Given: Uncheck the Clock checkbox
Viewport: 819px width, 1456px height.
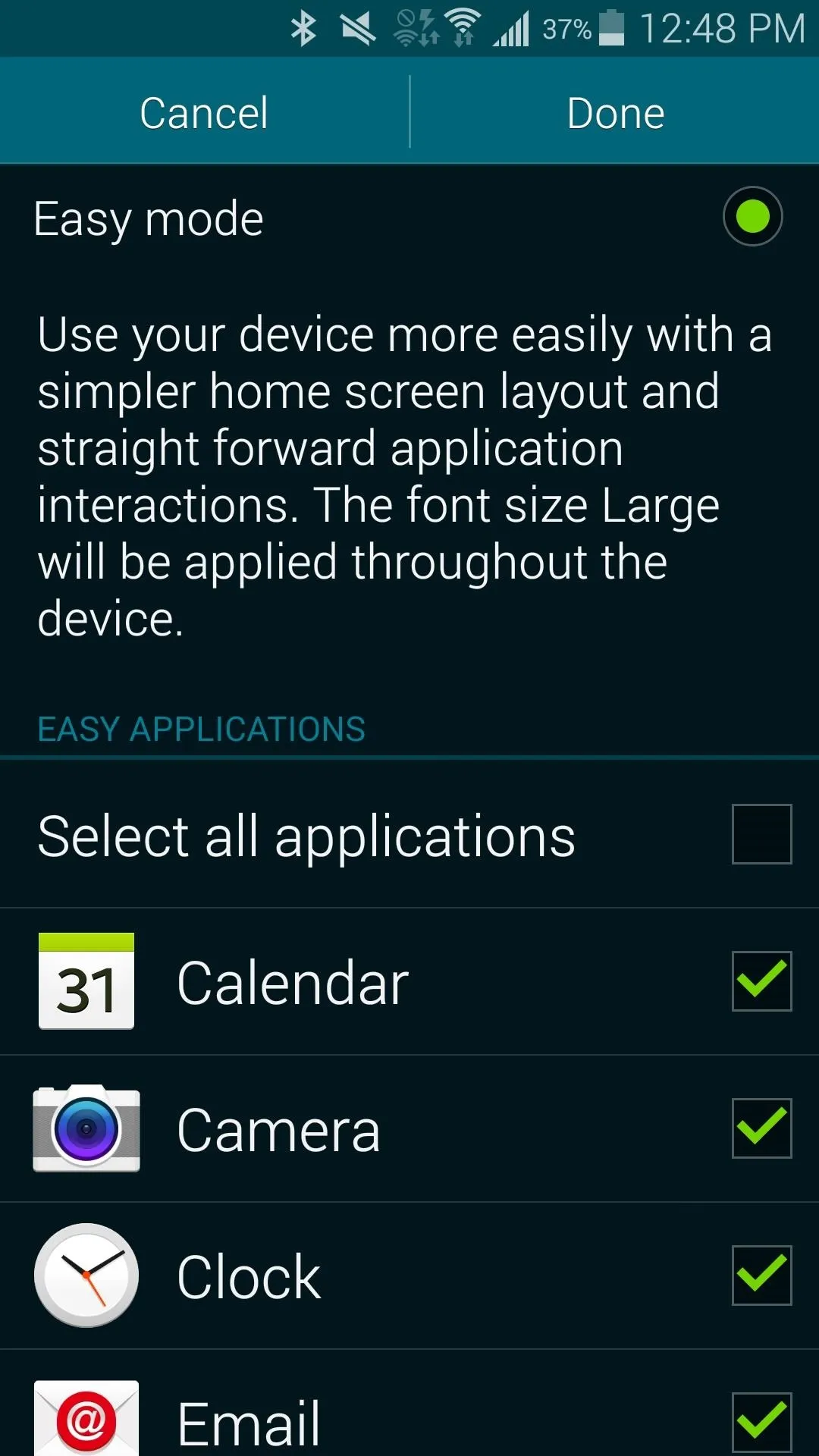Looking at the screenshot, I should coord(761,1276).
